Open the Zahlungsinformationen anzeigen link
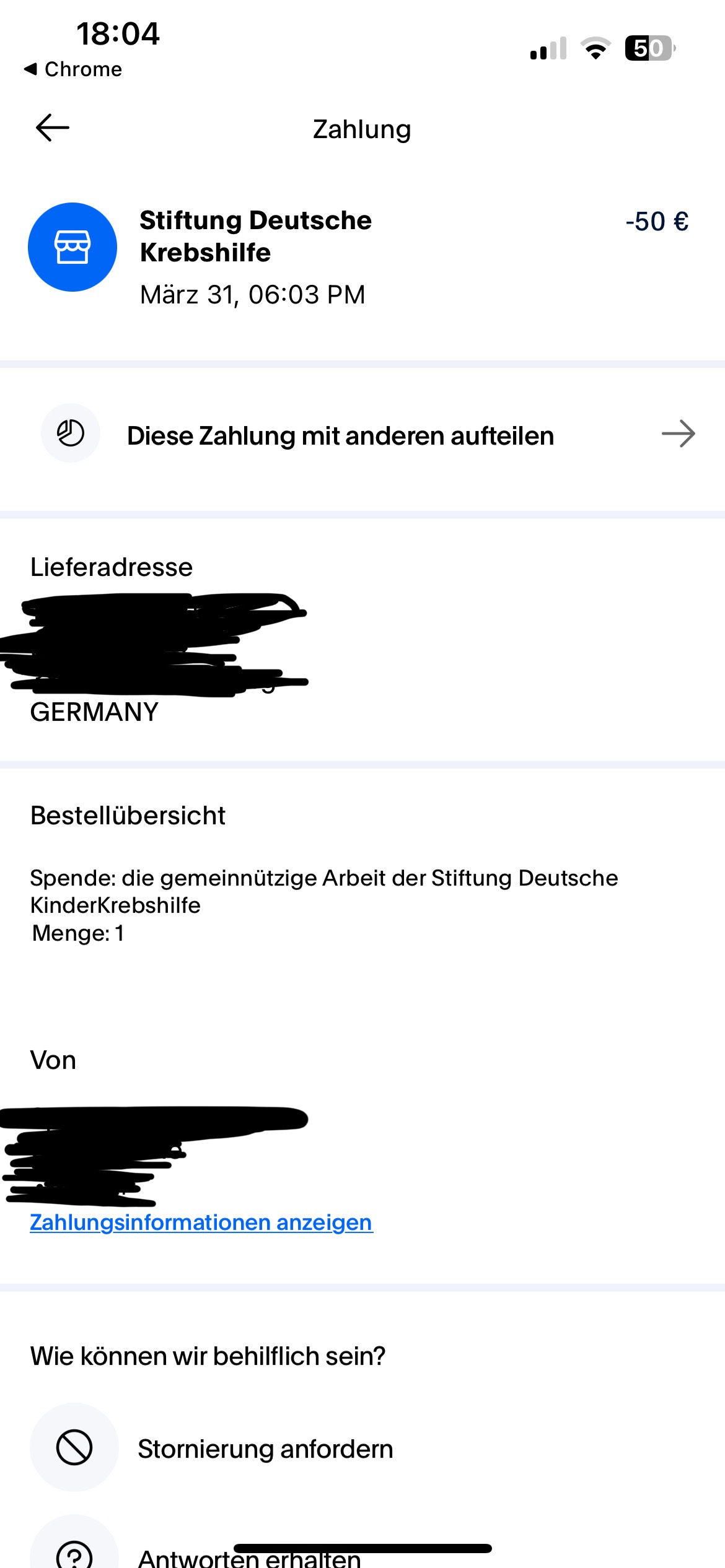The image size is (725, 1568). click(201, 1222)
